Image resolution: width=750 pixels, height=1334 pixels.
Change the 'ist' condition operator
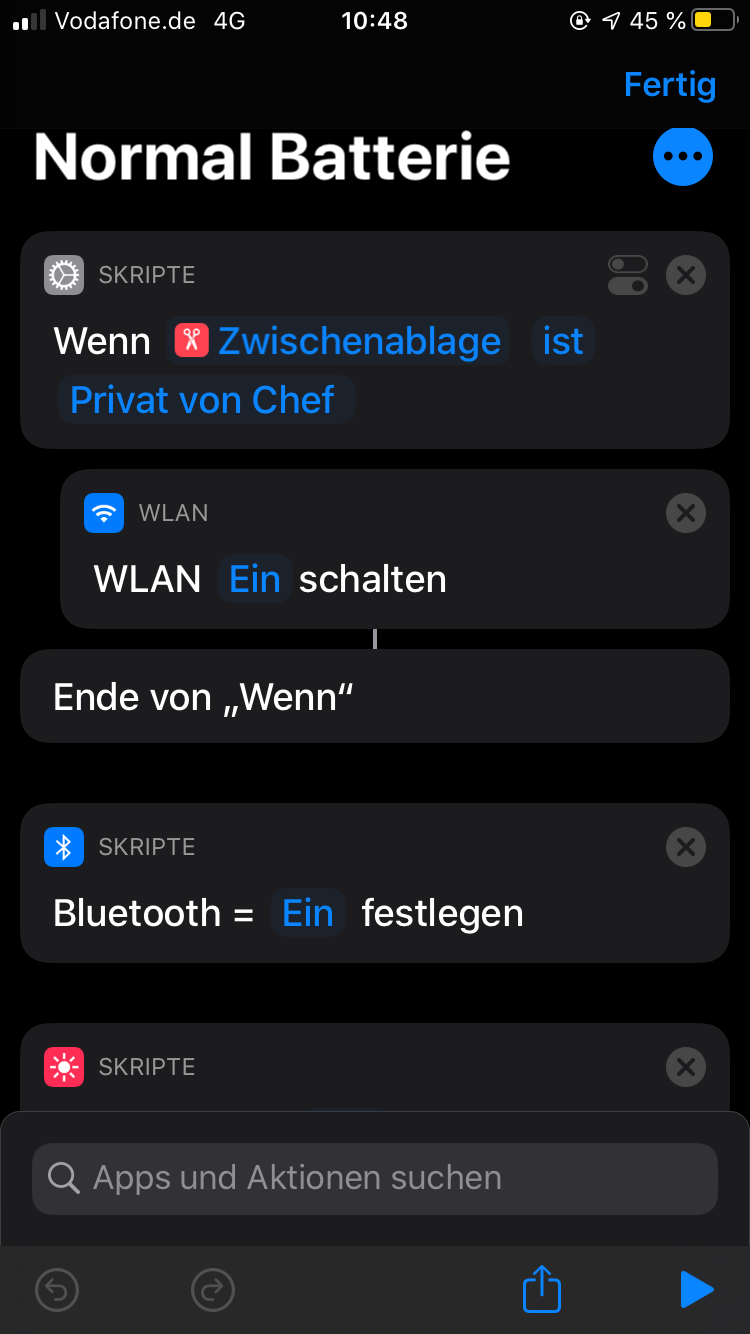coord(563,341)
